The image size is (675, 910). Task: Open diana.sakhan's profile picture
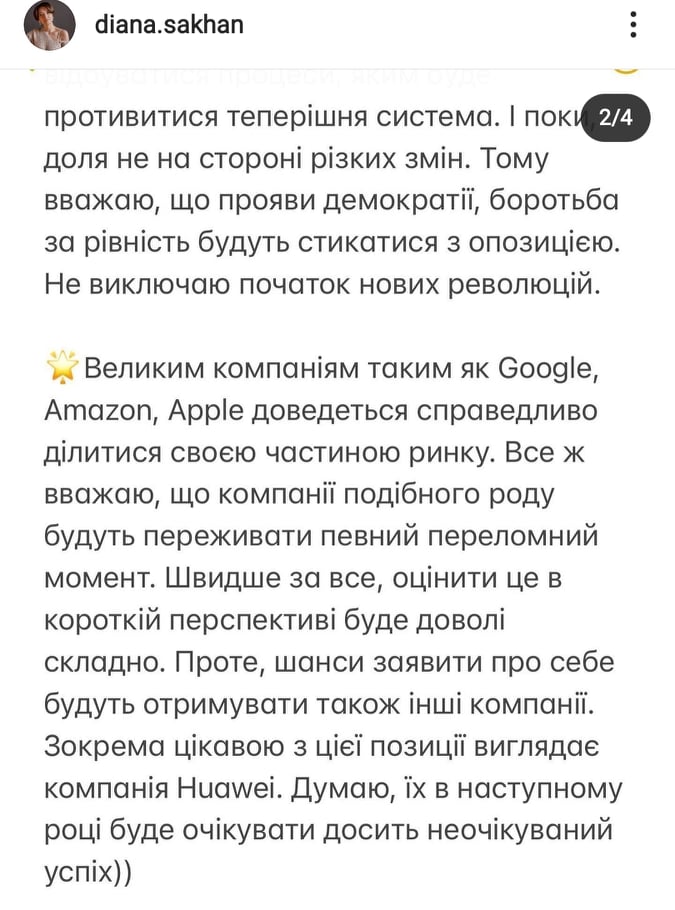[x=50, y=25]
